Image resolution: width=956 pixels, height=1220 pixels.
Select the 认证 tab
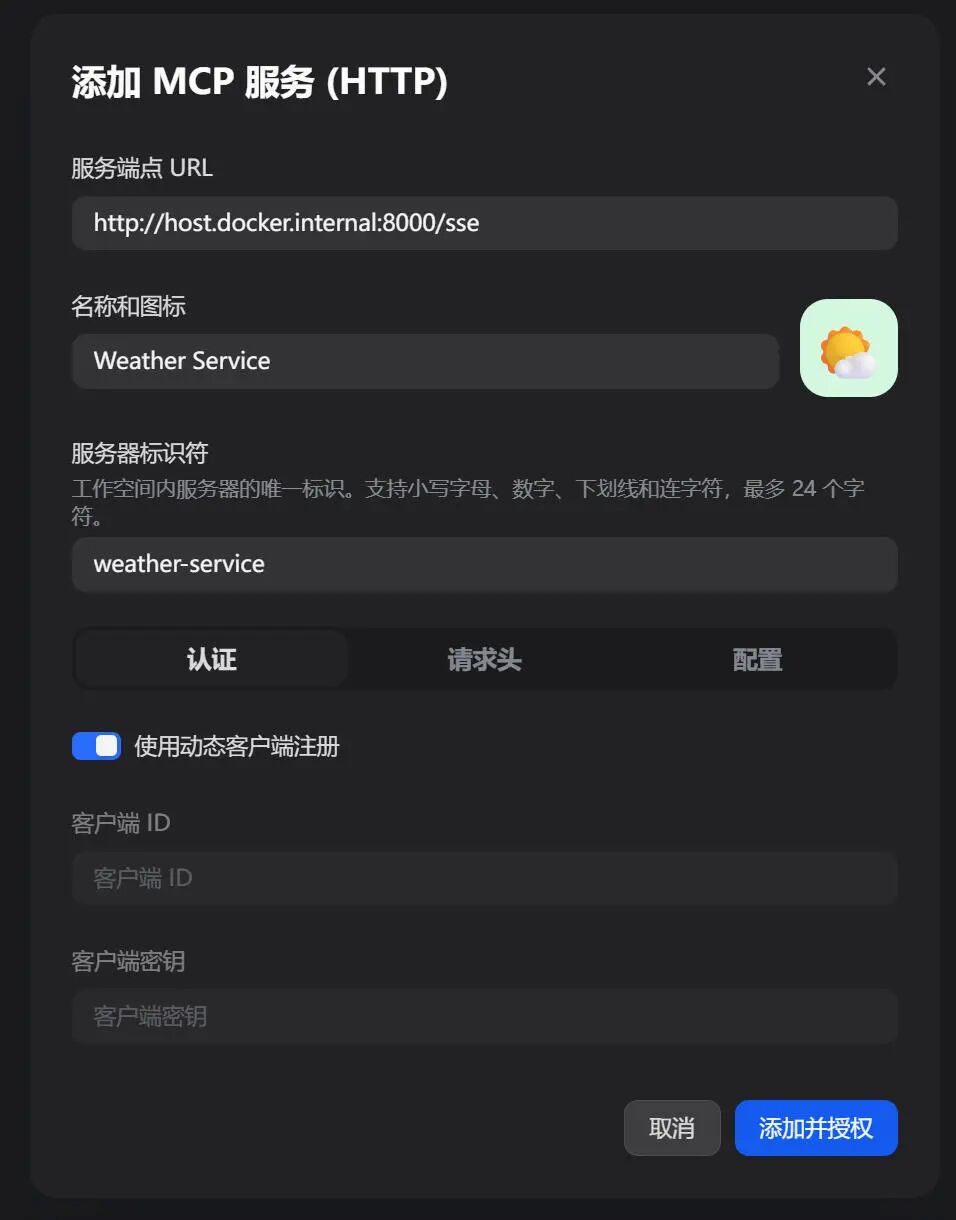click(212, 659)
